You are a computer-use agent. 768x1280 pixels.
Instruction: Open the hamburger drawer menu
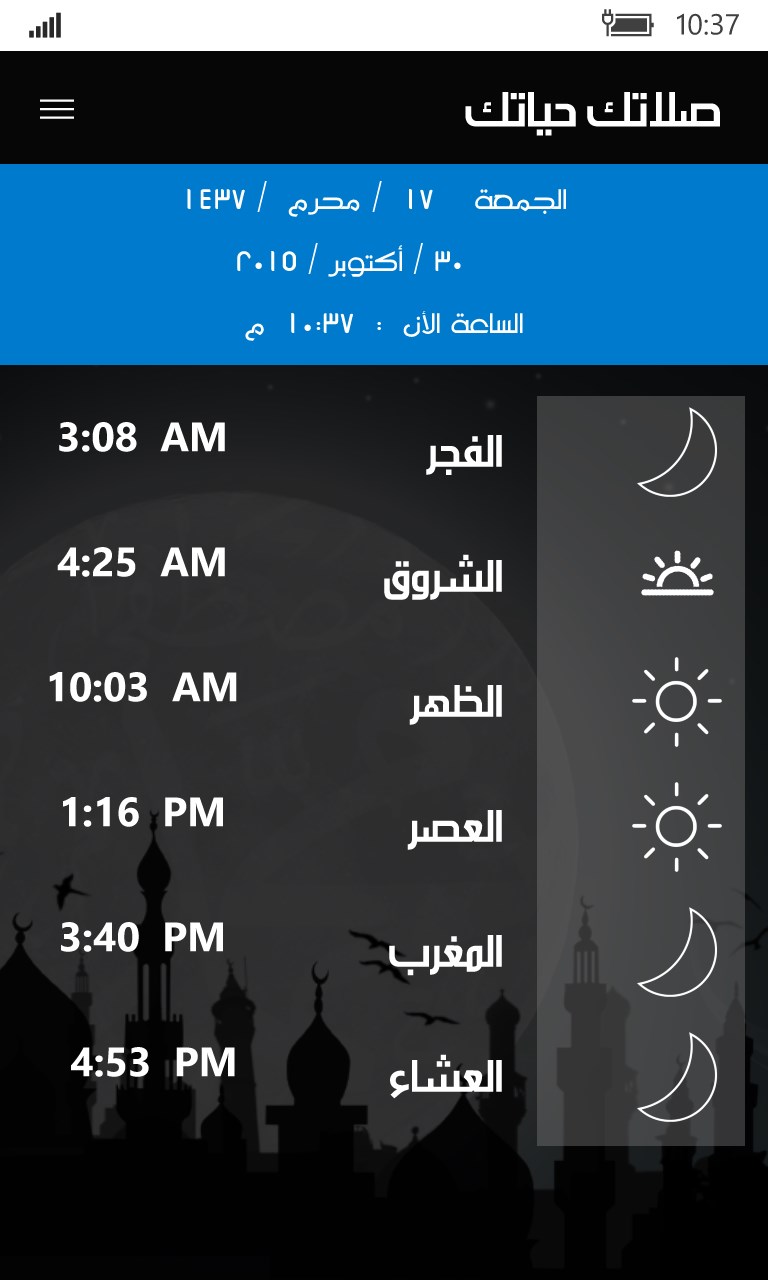[x=57, y=109]
